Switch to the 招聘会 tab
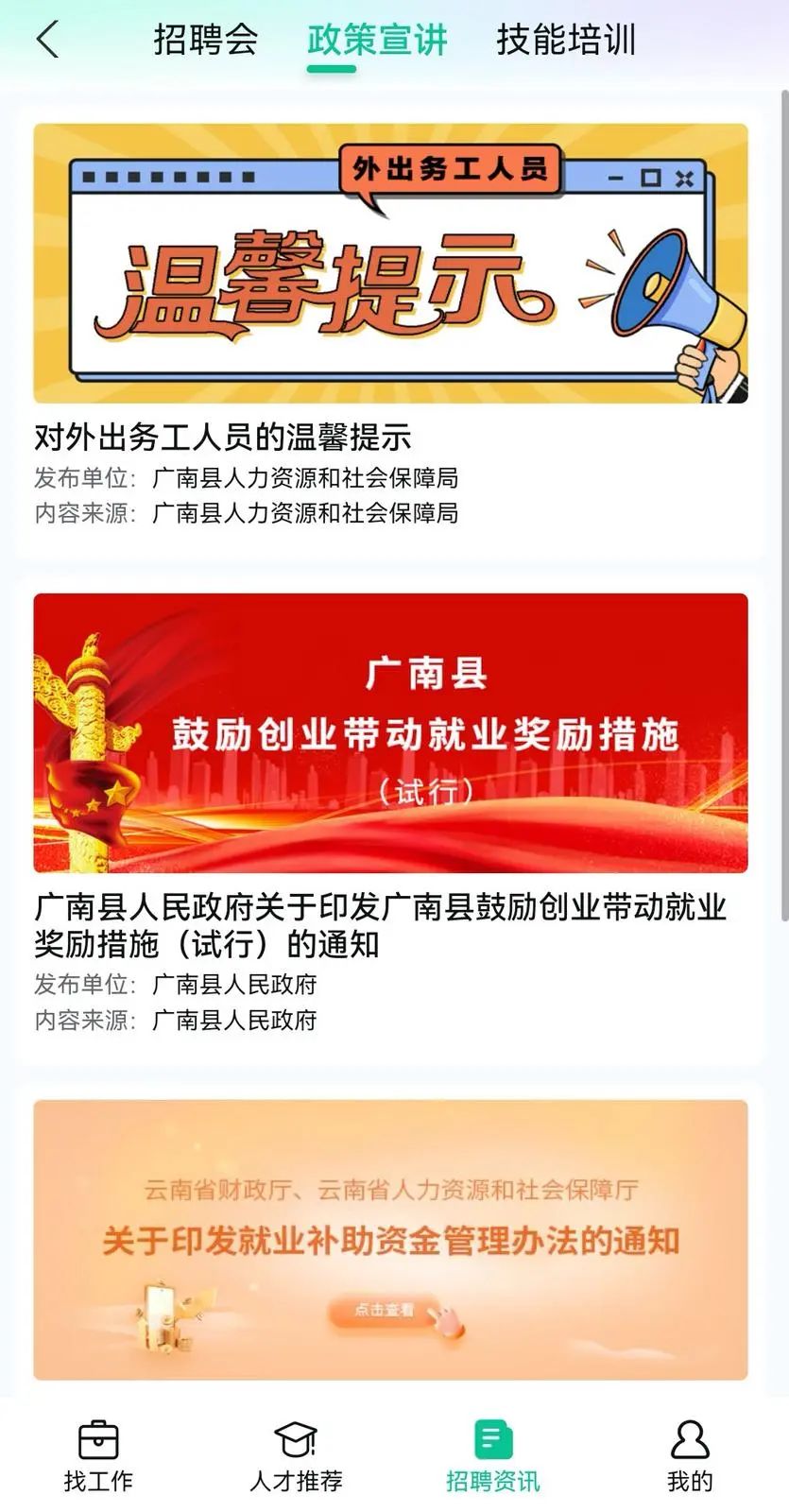Screen dimensions: 789x1512 [x=206, y=40]
